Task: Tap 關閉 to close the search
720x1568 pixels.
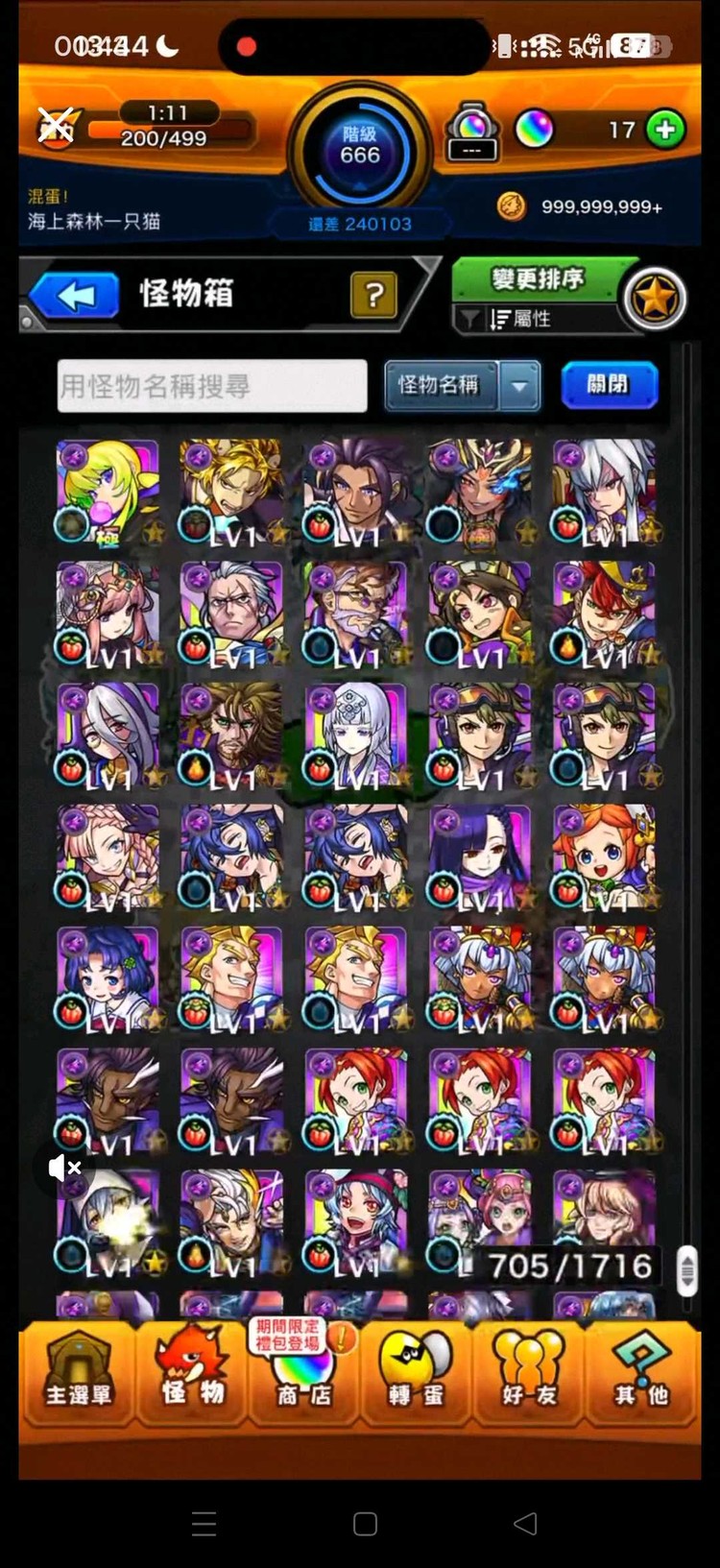Action: point(609,385)
